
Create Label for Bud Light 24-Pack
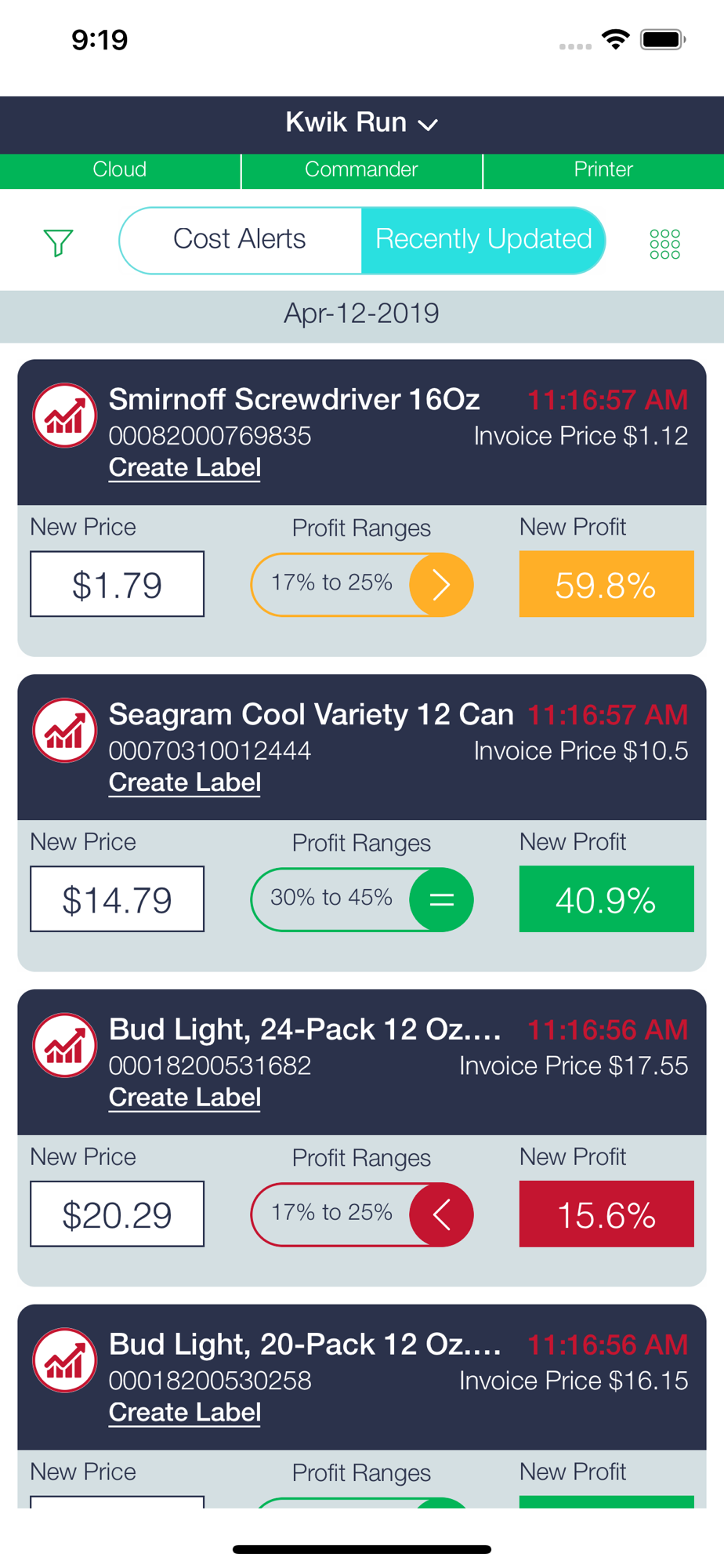(185, 1098)
